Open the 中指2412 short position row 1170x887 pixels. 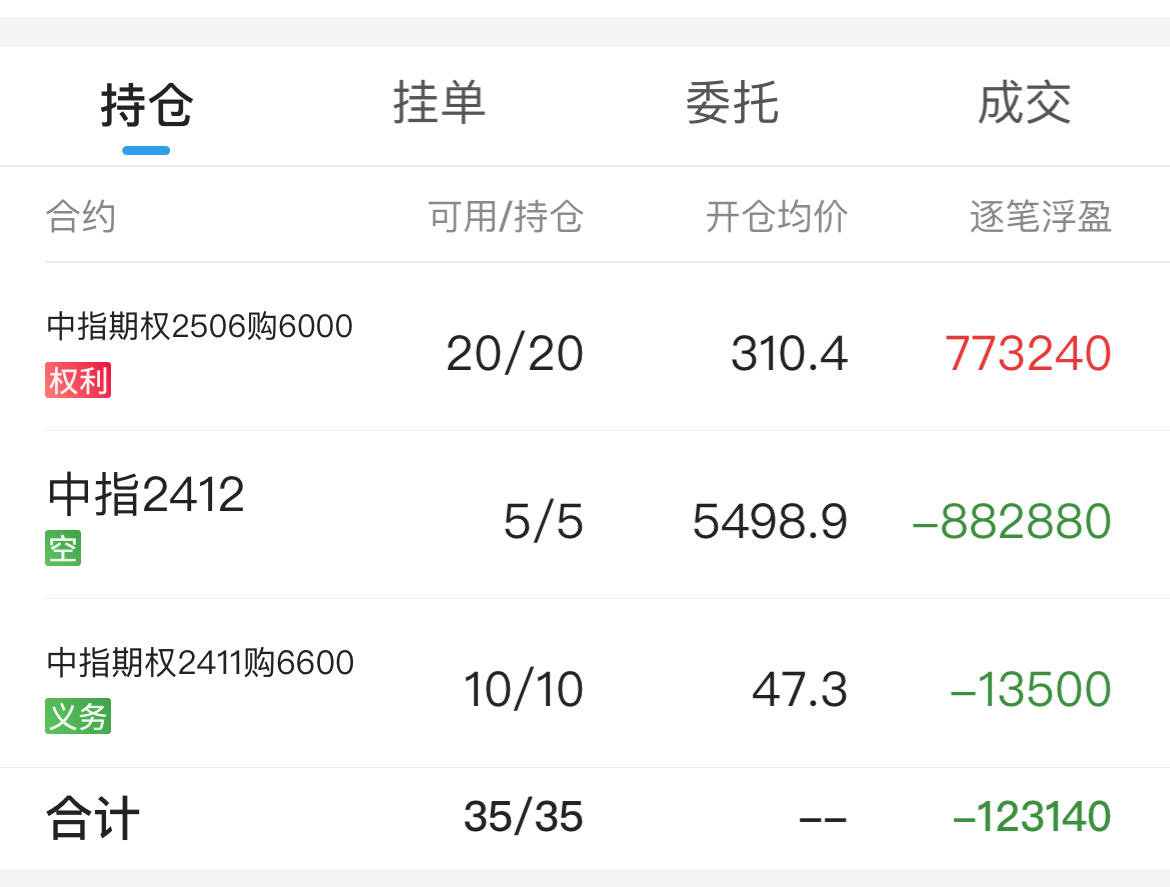point(585,515)
